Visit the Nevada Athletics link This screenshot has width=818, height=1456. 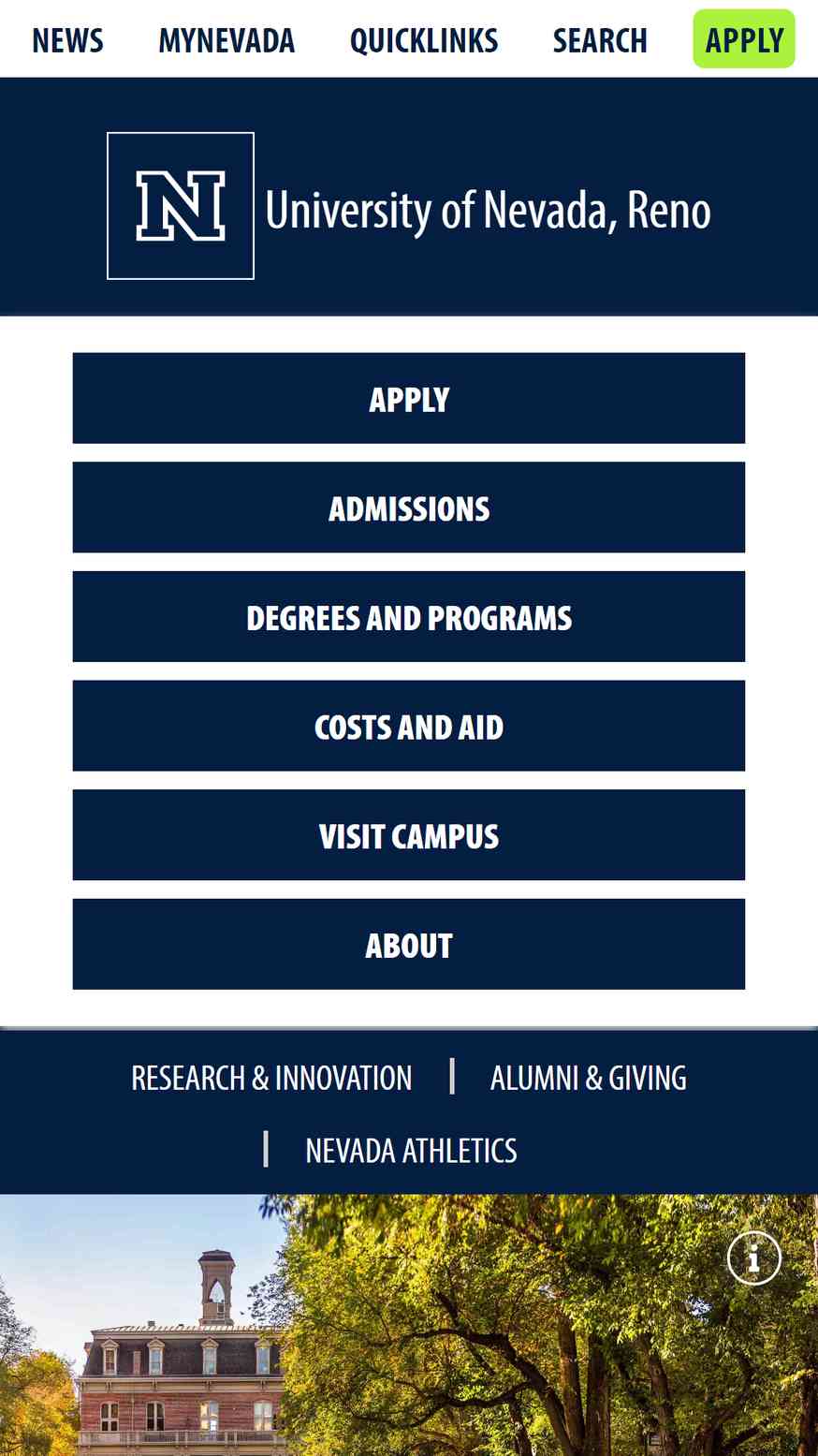coord(411,1151)
